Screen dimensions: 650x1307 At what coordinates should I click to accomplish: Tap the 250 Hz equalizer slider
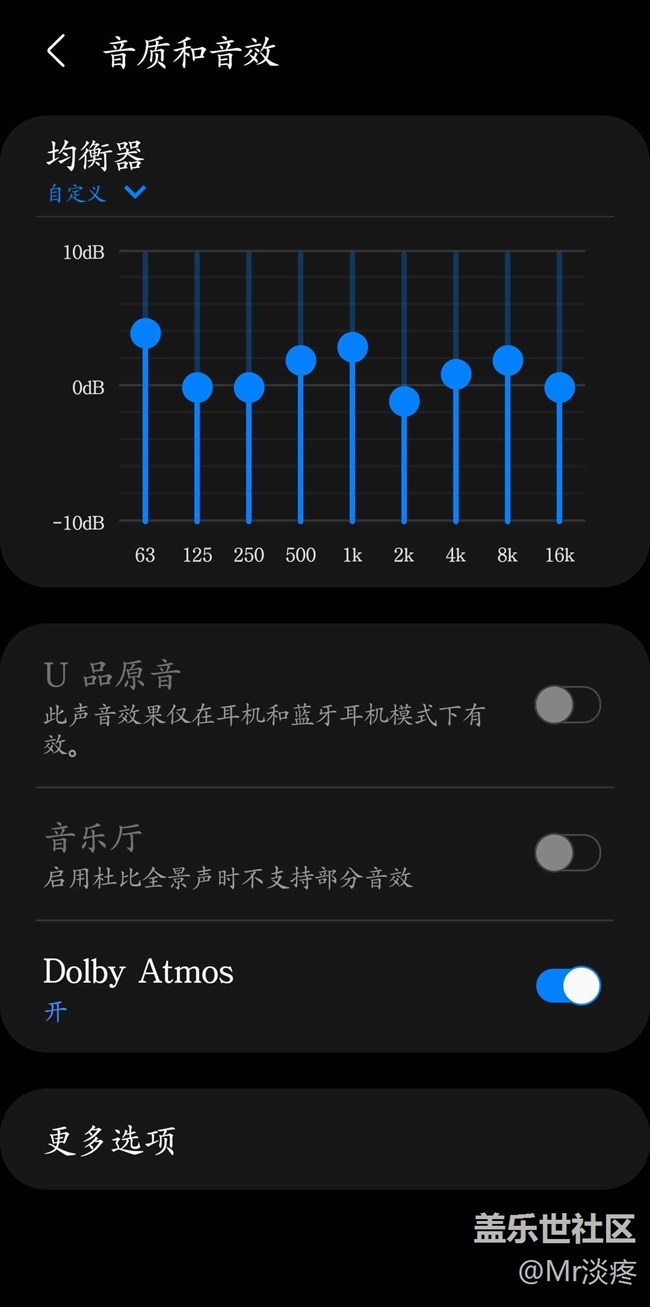point(249,387)
